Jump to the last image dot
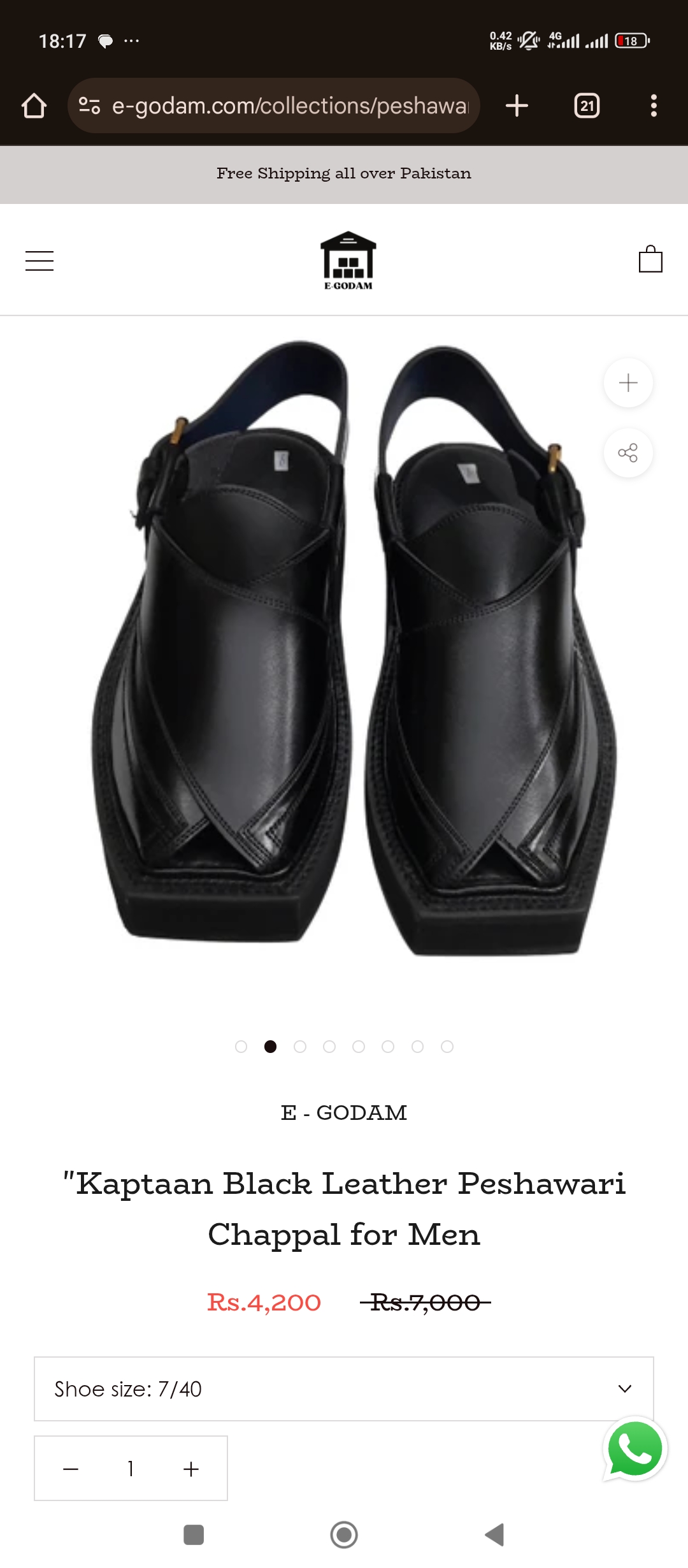Image resolution: width=688 pixels, height=1568 pixels. [x=447, y=1047]
